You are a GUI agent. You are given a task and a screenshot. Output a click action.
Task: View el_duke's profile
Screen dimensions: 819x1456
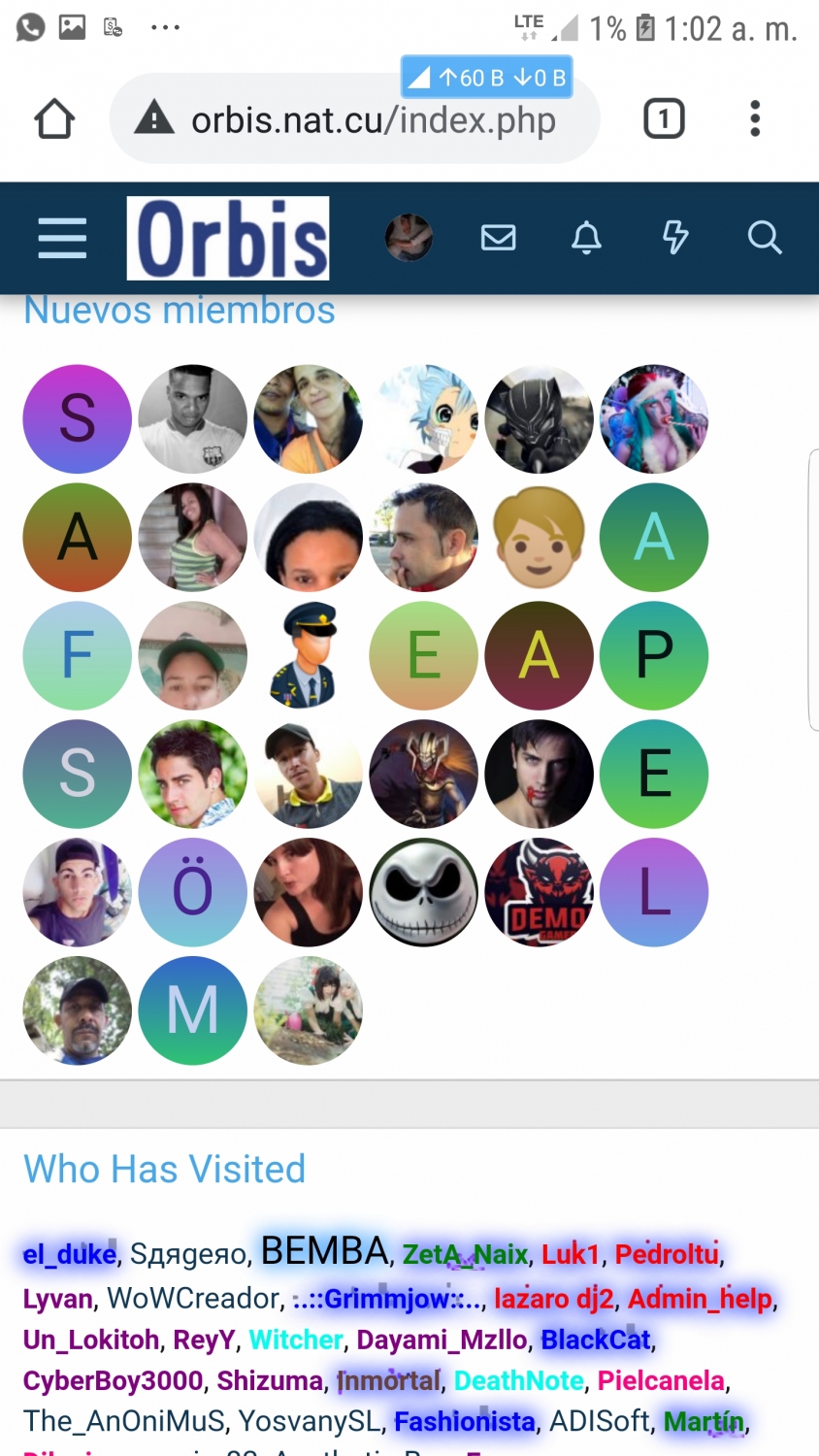pos(69,1254)
